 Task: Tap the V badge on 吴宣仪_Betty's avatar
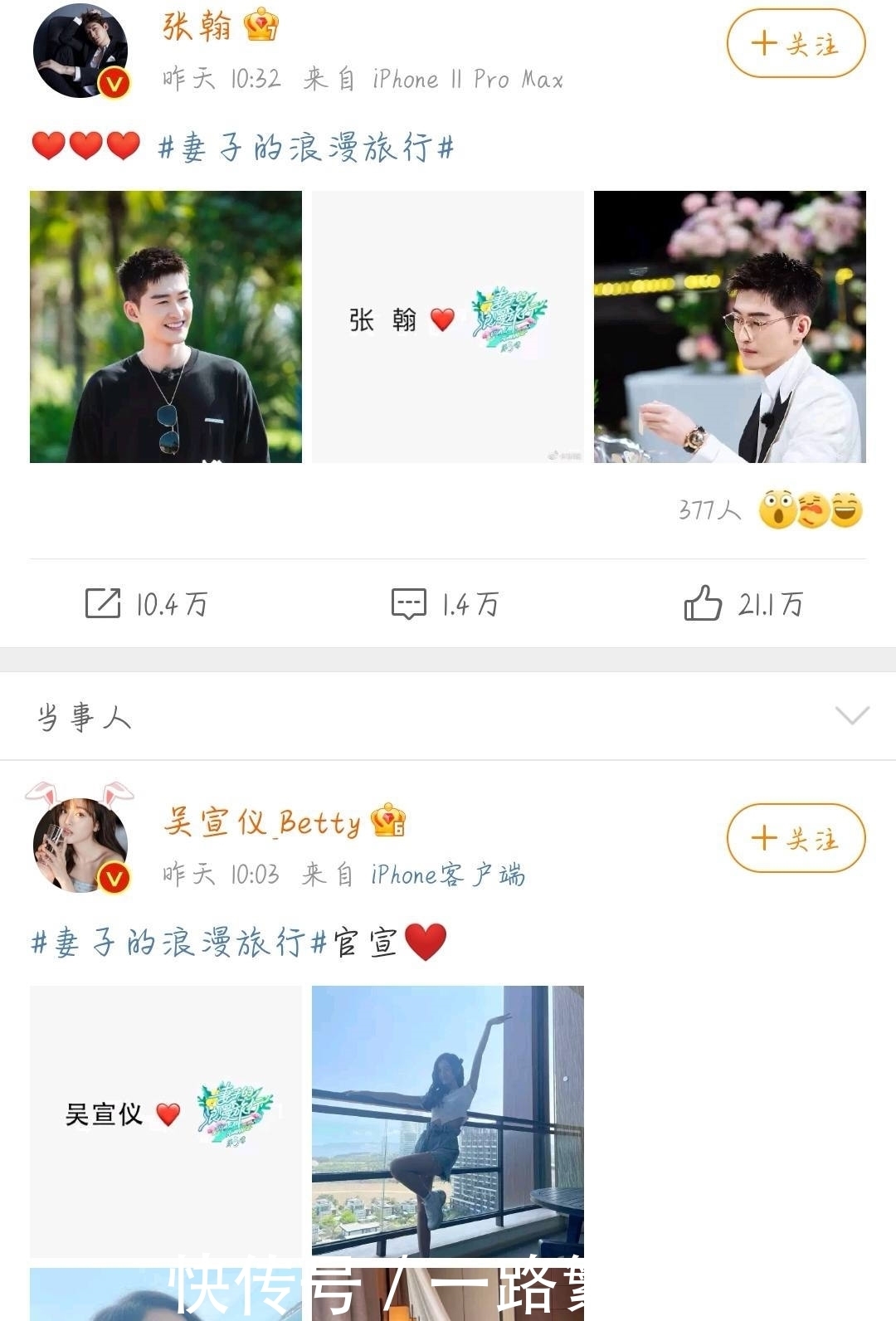(x=115, y=875)
